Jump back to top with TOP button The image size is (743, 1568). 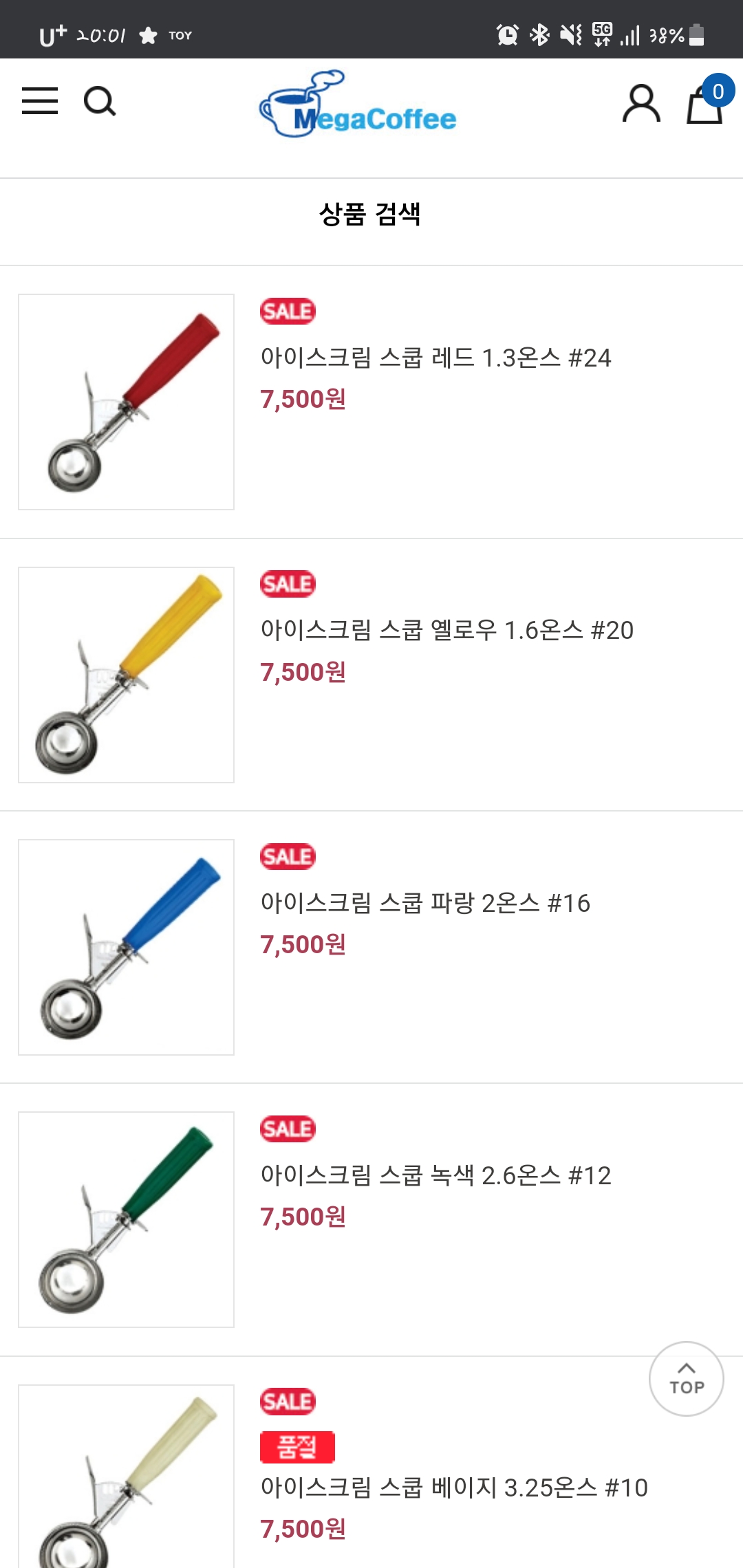tap(686, 1379)
